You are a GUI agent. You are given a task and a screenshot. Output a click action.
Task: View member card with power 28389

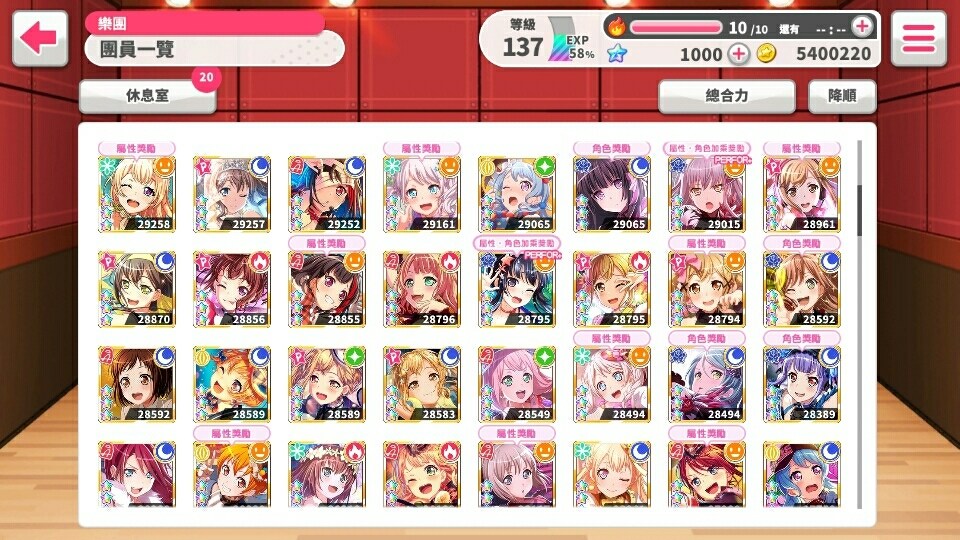801,384
